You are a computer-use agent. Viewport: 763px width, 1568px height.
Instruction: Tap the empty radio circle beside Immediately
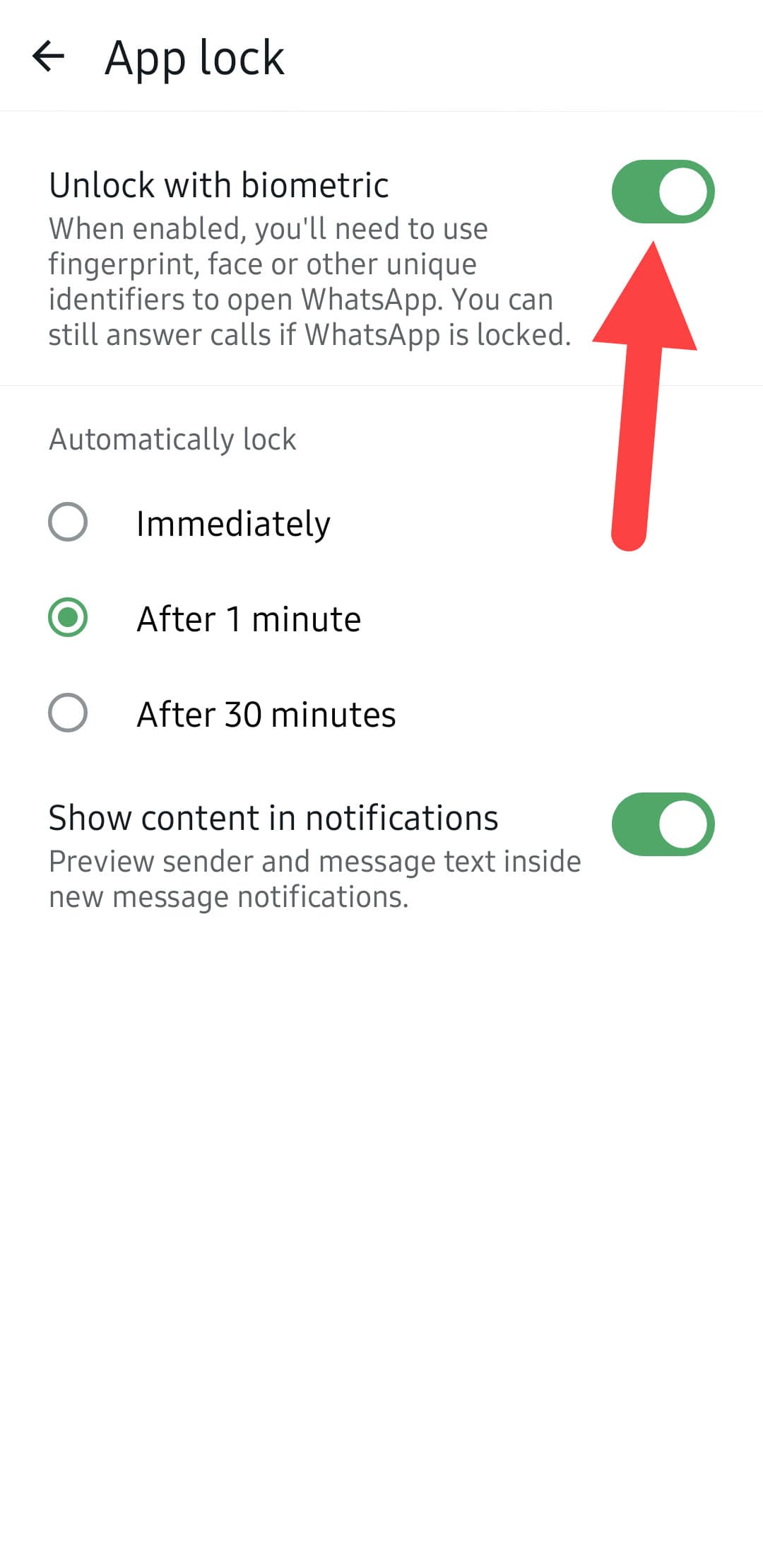click(69, 523)
